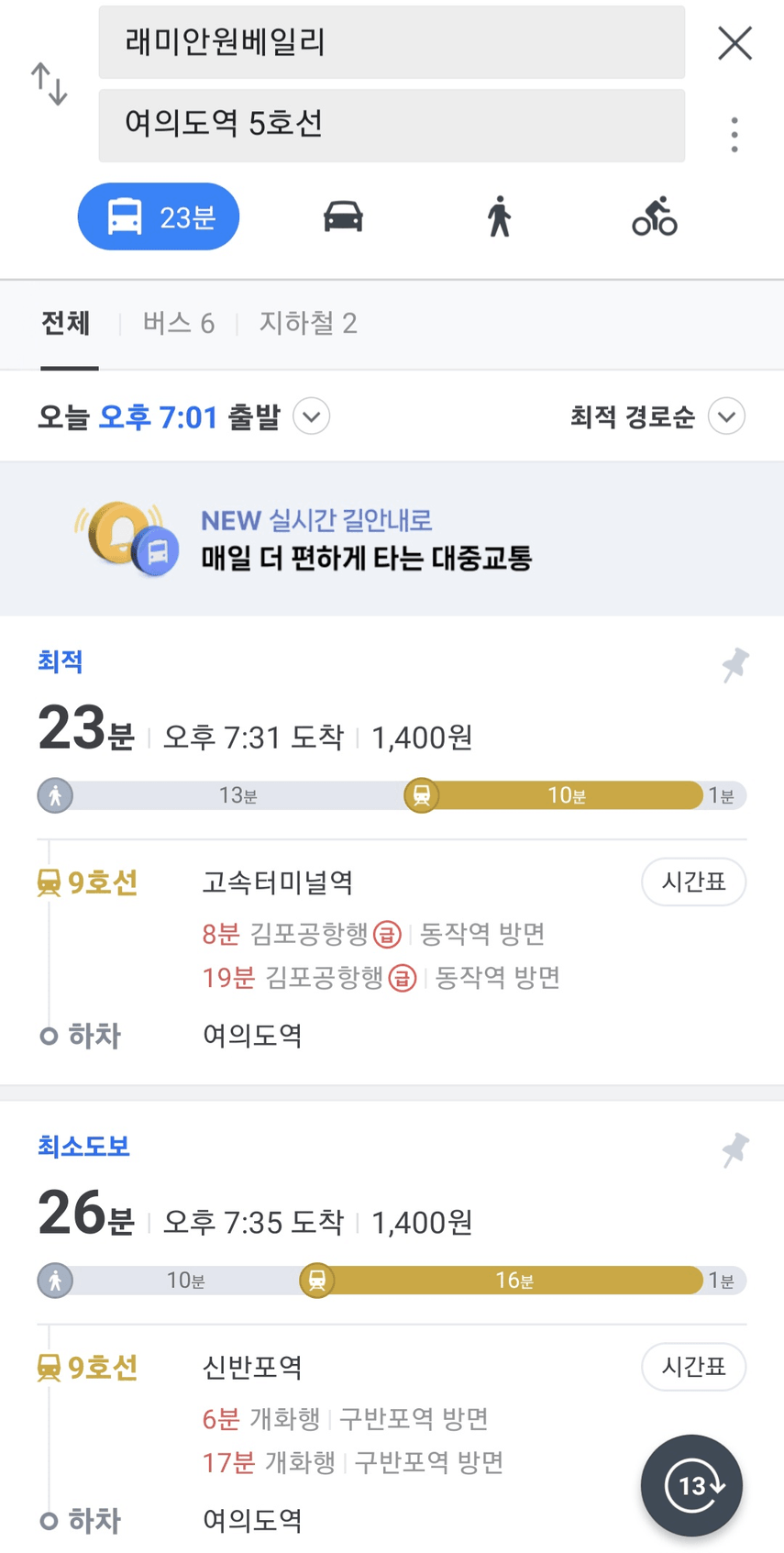Show the 지하철 2 routes tab
Screen dimensions: 784x1553
coord(308,323)
